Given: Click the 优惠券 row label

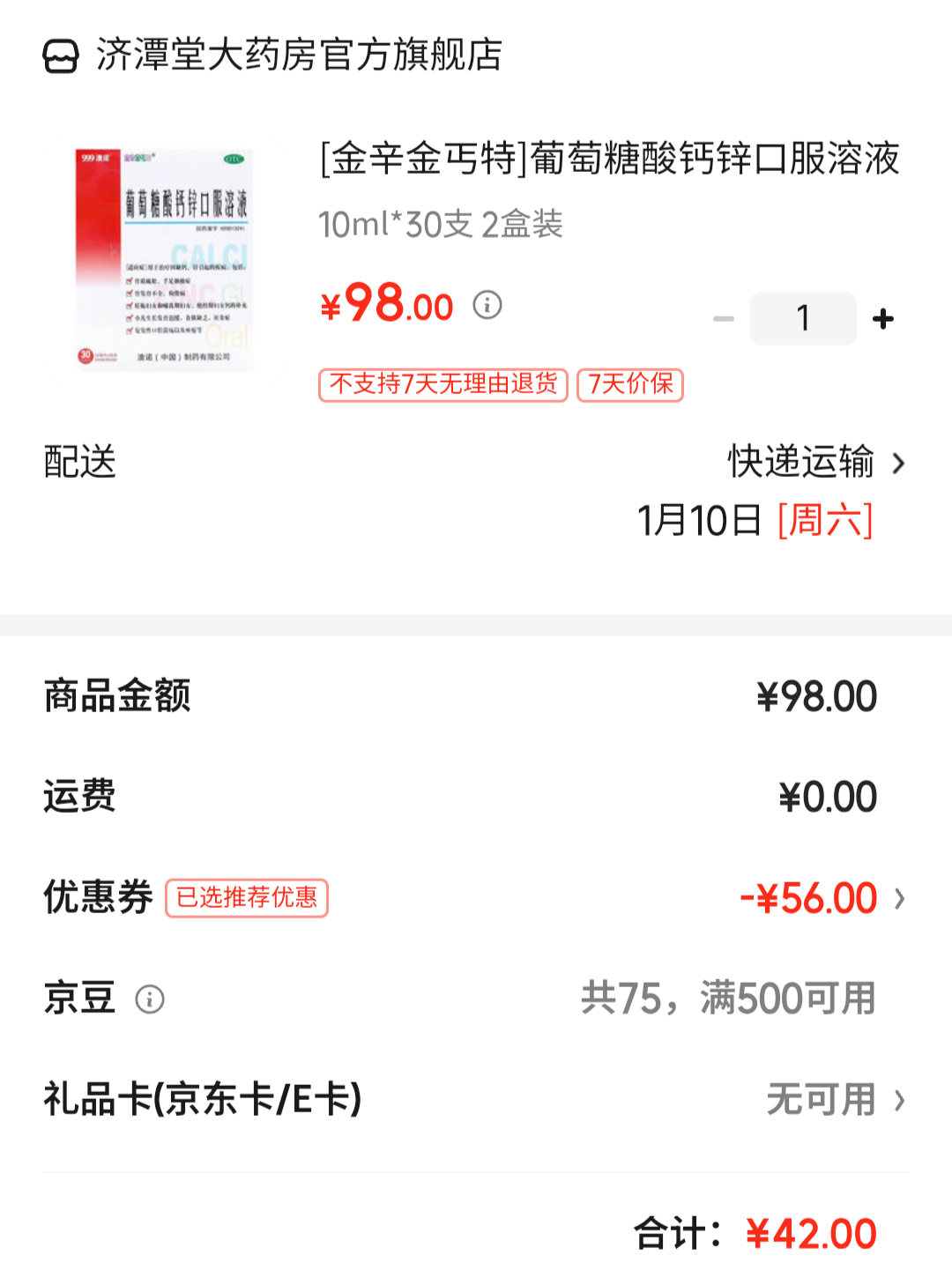Looking at the screenshot, I should [x=97, y=897].
